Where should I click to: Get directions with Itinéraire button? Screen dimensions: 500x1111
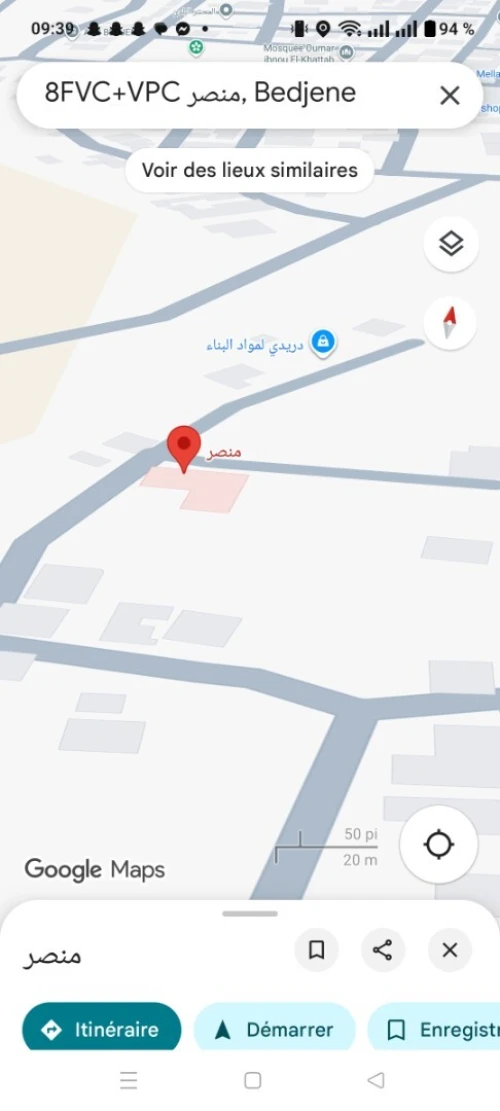point(102,1030)
